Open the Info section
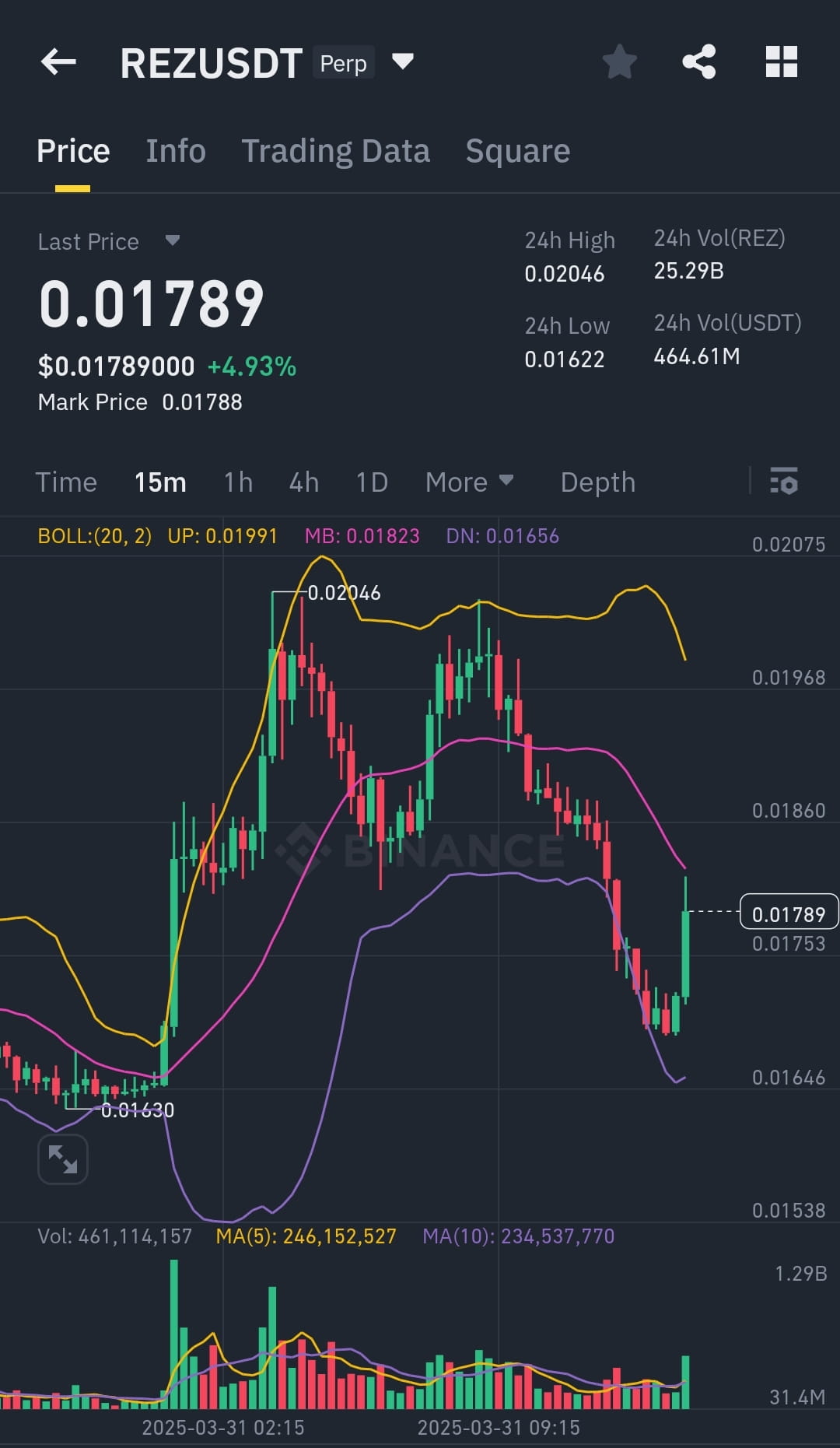The width and height of the screenshot is (840, 1448). tap(175, 150)
